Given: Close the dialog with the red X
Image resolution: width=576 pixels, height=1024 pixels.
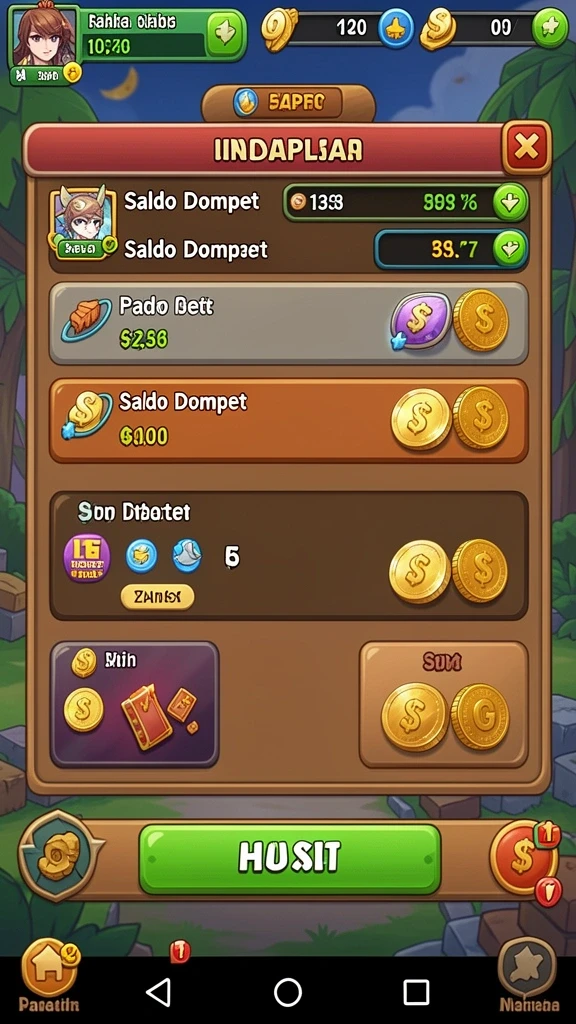Looking at the screenshot, I should point(526,148).
